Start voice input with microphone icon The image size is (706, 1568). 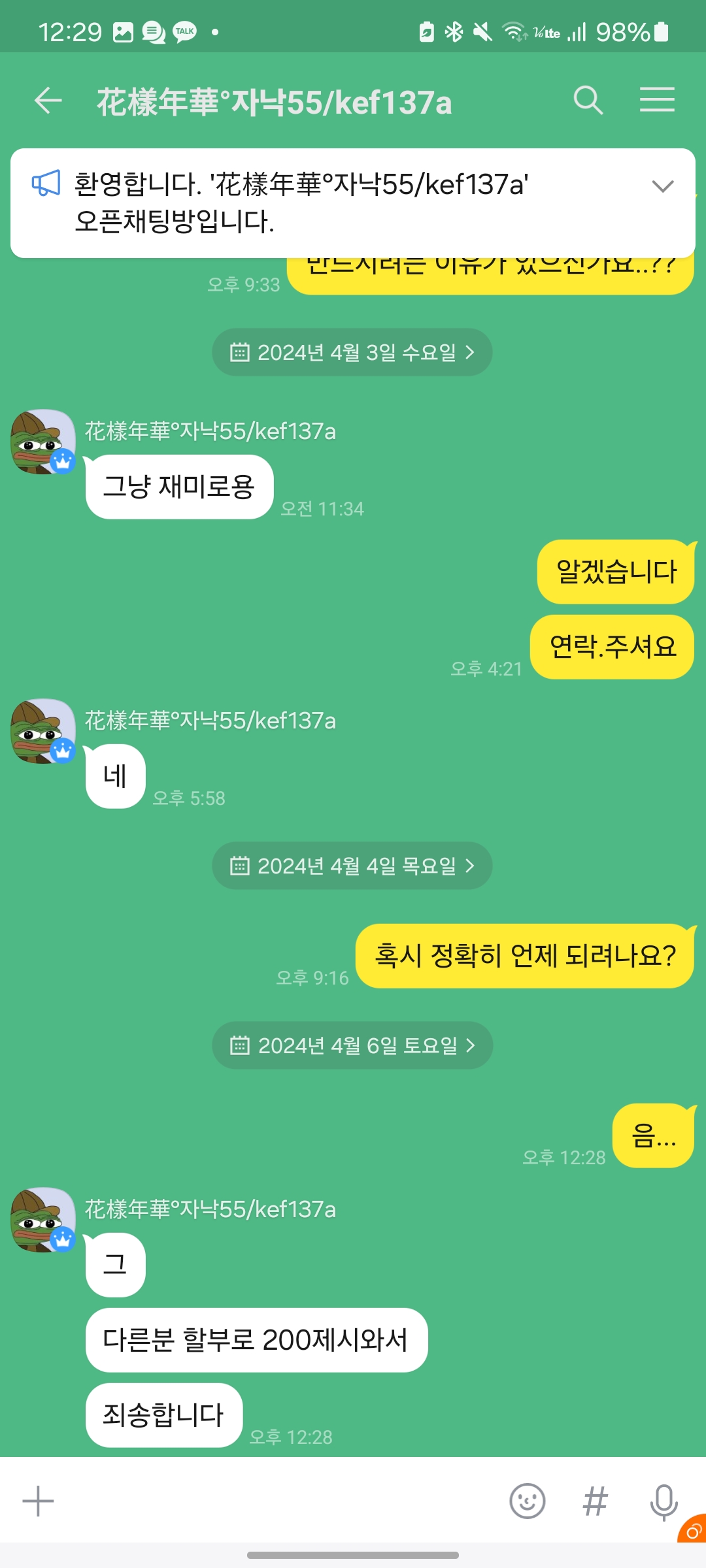click(x=664, y=1501)
